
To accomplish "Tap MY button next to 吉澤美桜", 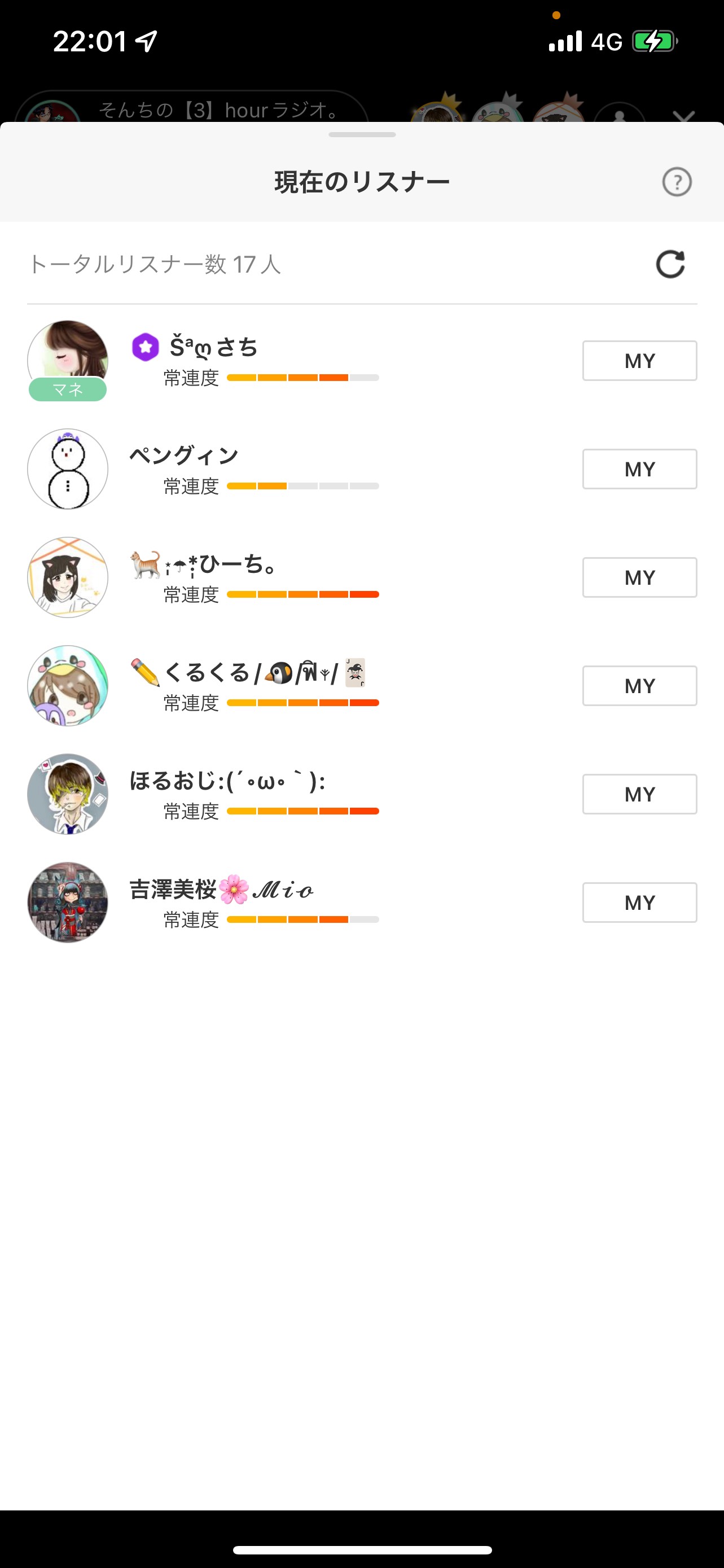I will [x=639, y=903].
